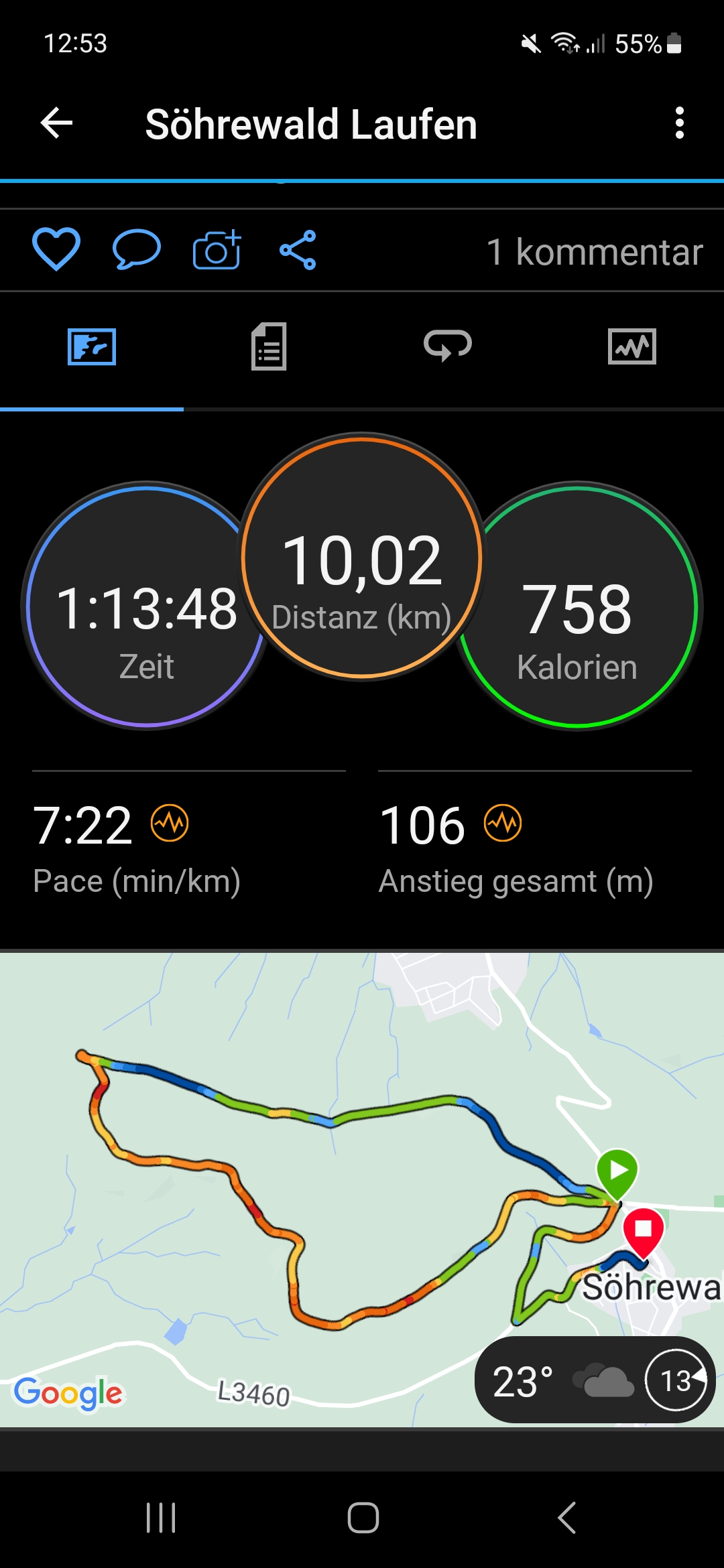Open the recent apps overview
The image size is (724, 1568).
[161, 1518]
